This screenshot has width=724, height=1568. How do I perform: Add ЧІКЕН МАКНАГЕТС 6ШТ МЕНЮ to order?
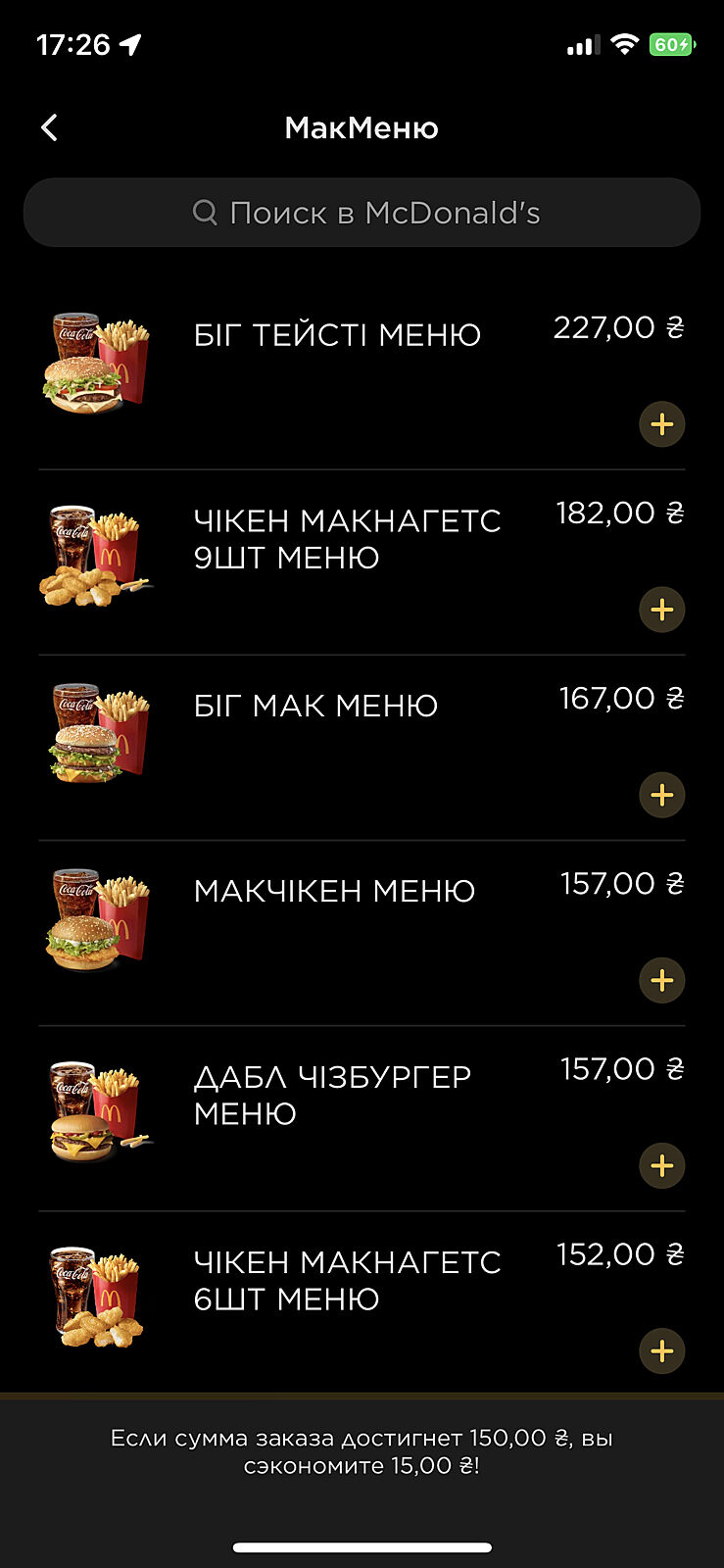[x=661, y=1350]
